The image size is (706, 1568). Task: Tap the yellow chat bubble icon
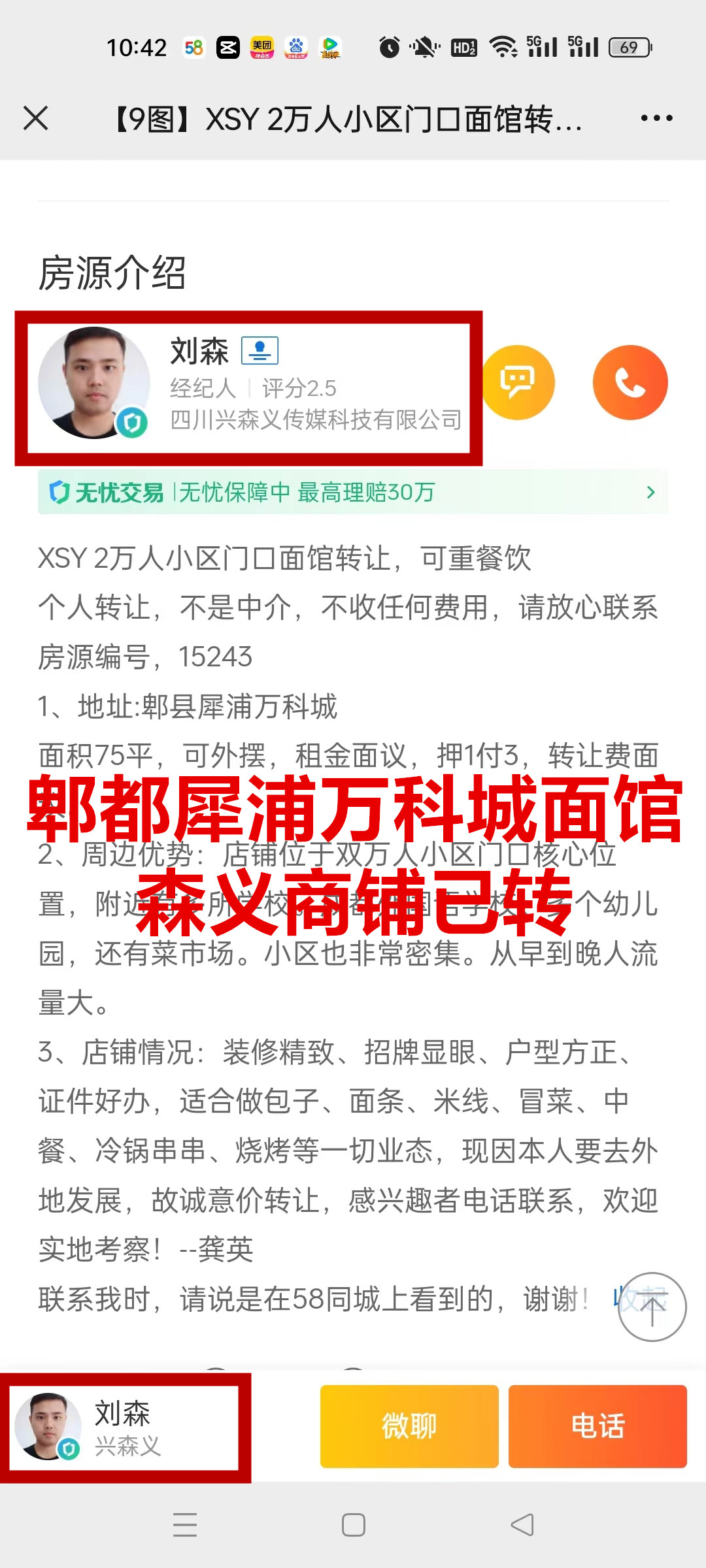pyautogui.click(x=518, y=382)
